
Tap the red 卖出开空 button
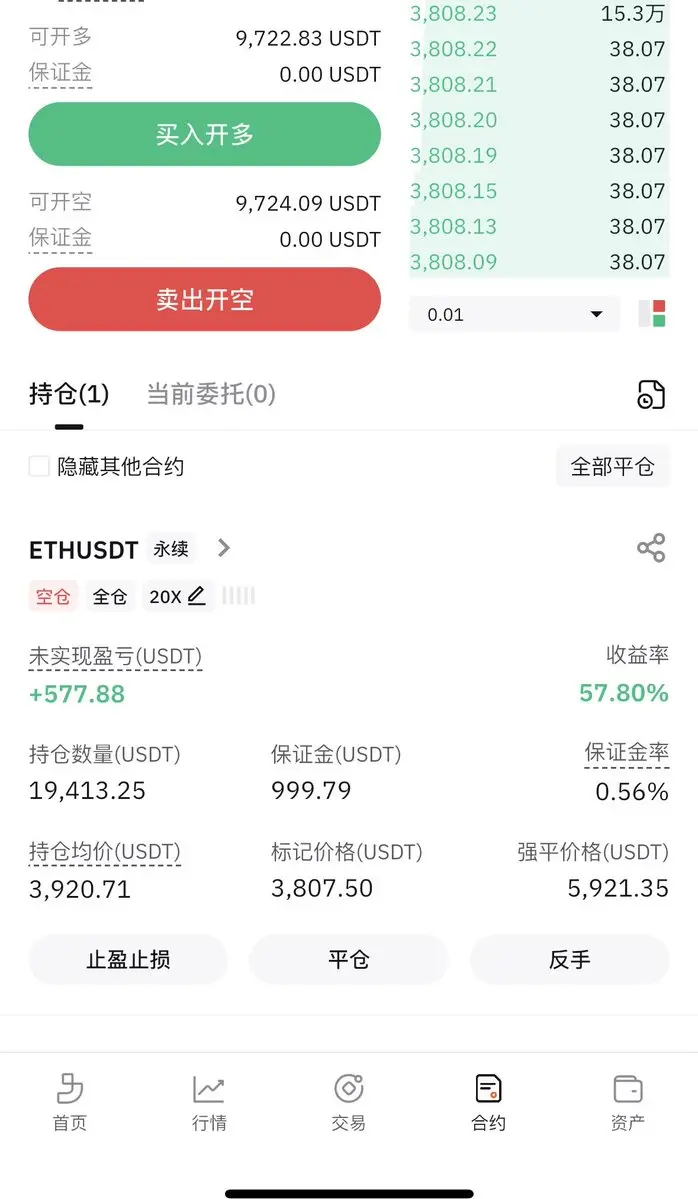(204, 299)
